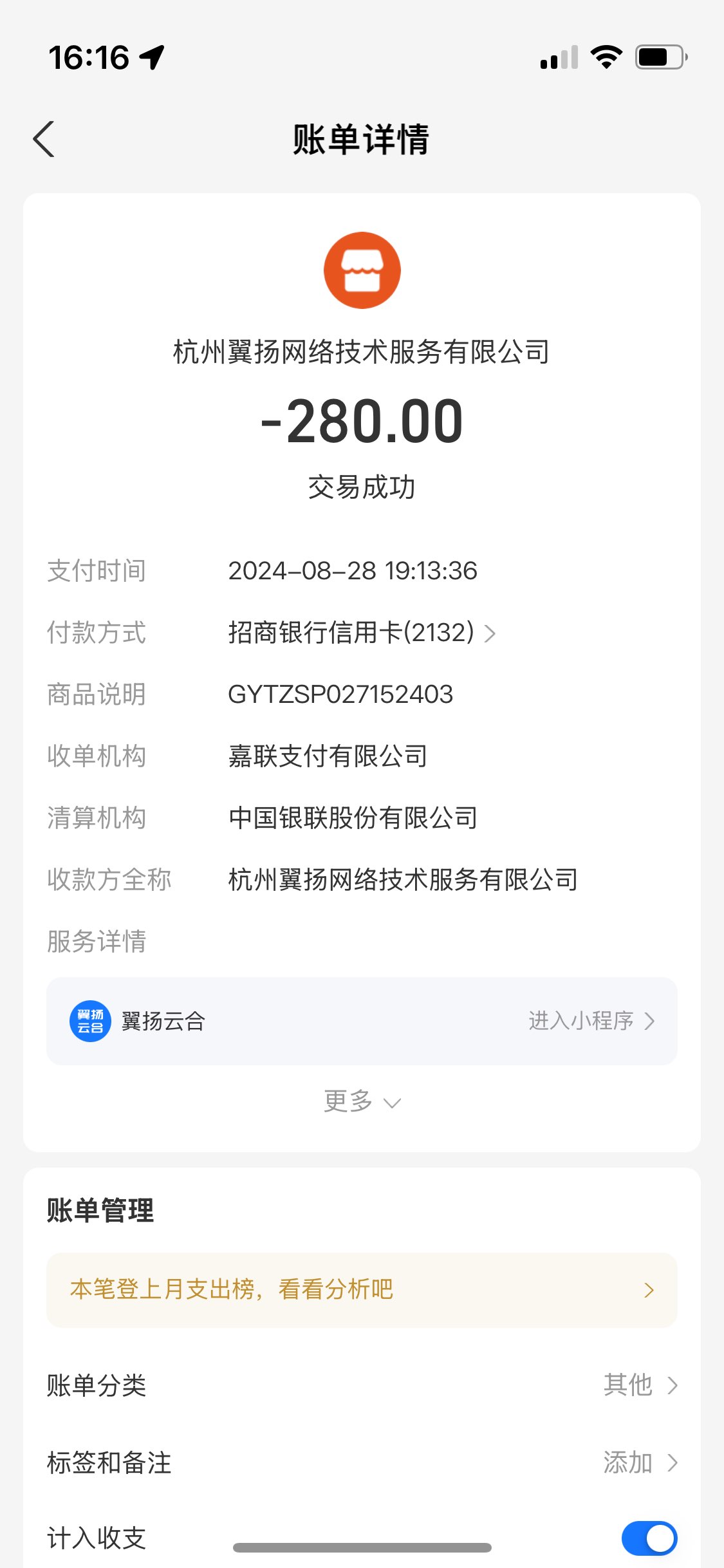This screenshot has height=1568, width=724.
Task: Enter the 翼扬云合 mini program
Action: click(x=591, y=1021)
